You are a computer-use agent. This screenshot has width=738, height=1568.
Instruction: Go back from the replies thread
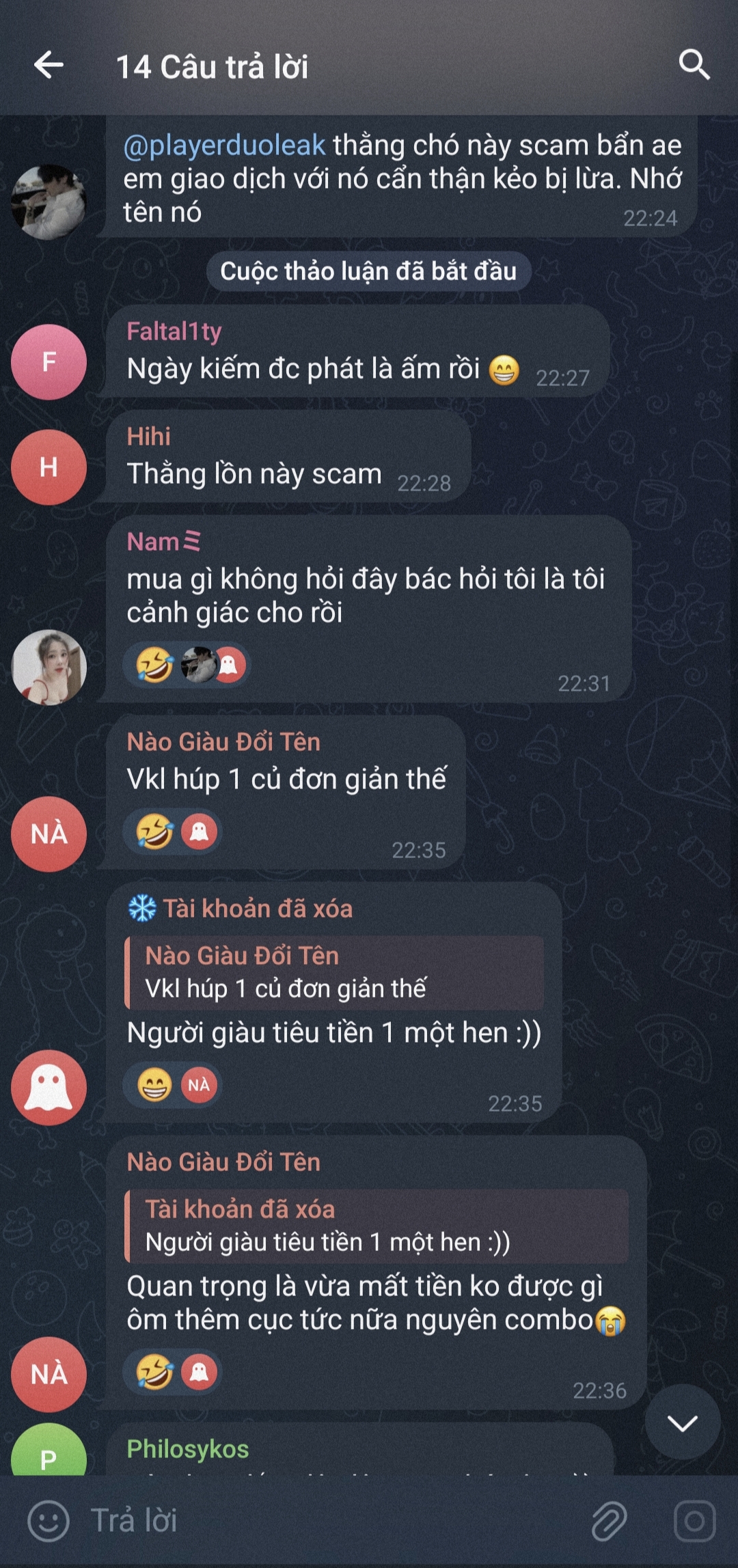(x=49, y=66)
